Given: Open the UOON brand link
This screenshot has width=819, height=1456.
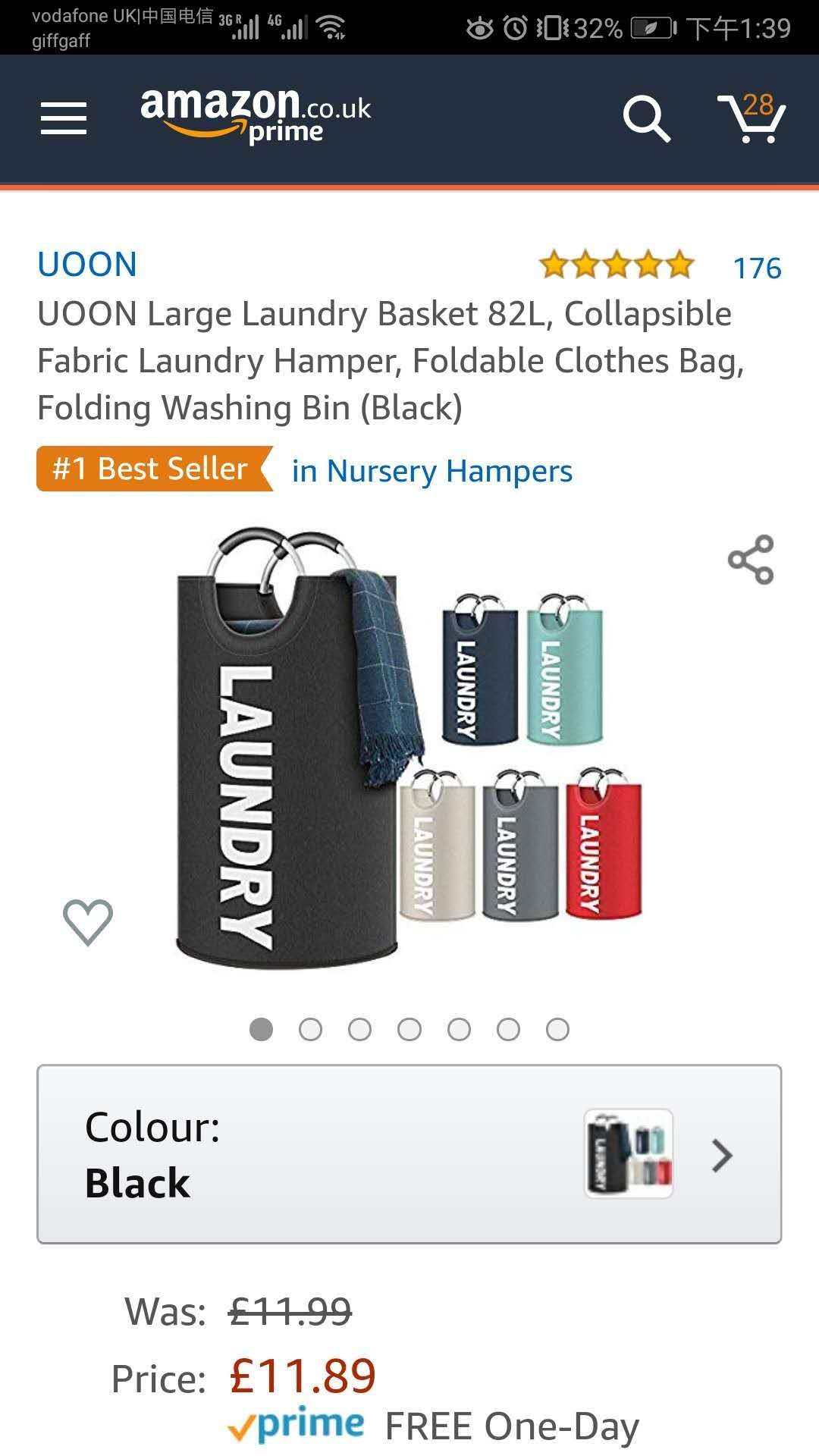Looking at the screenshot, I should coord(87,265).
